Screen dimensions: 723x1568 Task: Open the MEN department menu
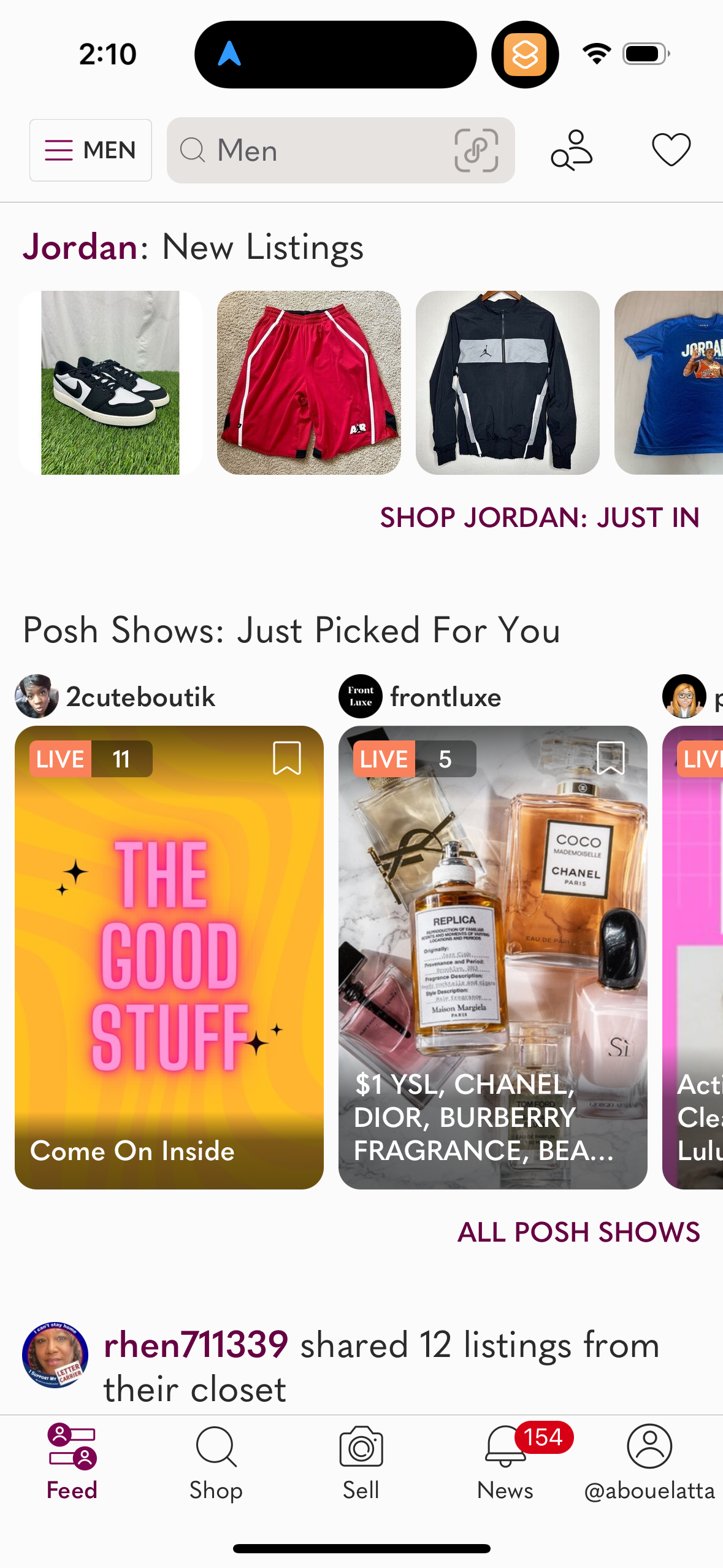click(90, 150)
